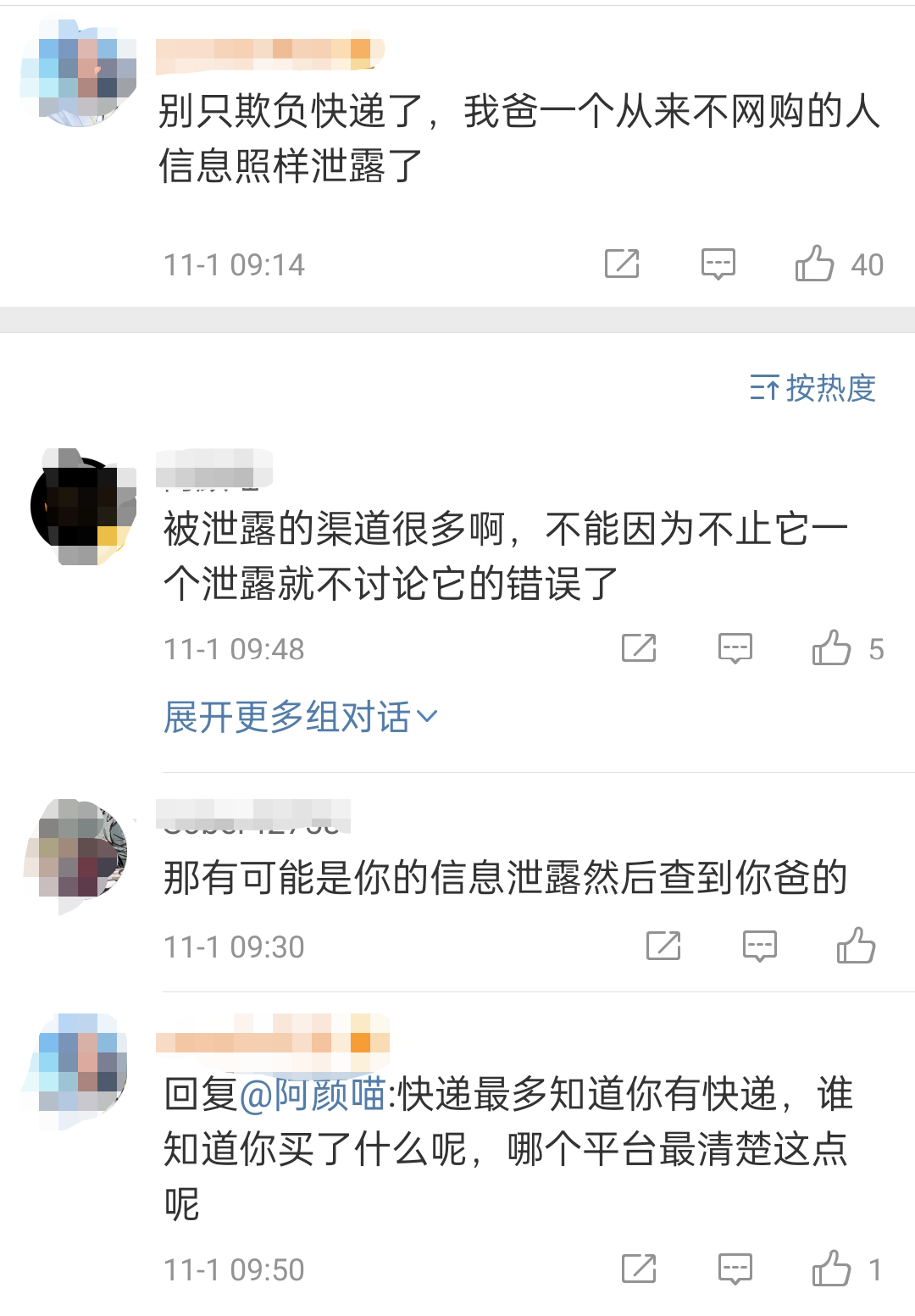The width and height of the screenshot is (915, 1316).
Task: Comment on the reply posted at 11-1 09:50
Action: [x=735, y=1269]
